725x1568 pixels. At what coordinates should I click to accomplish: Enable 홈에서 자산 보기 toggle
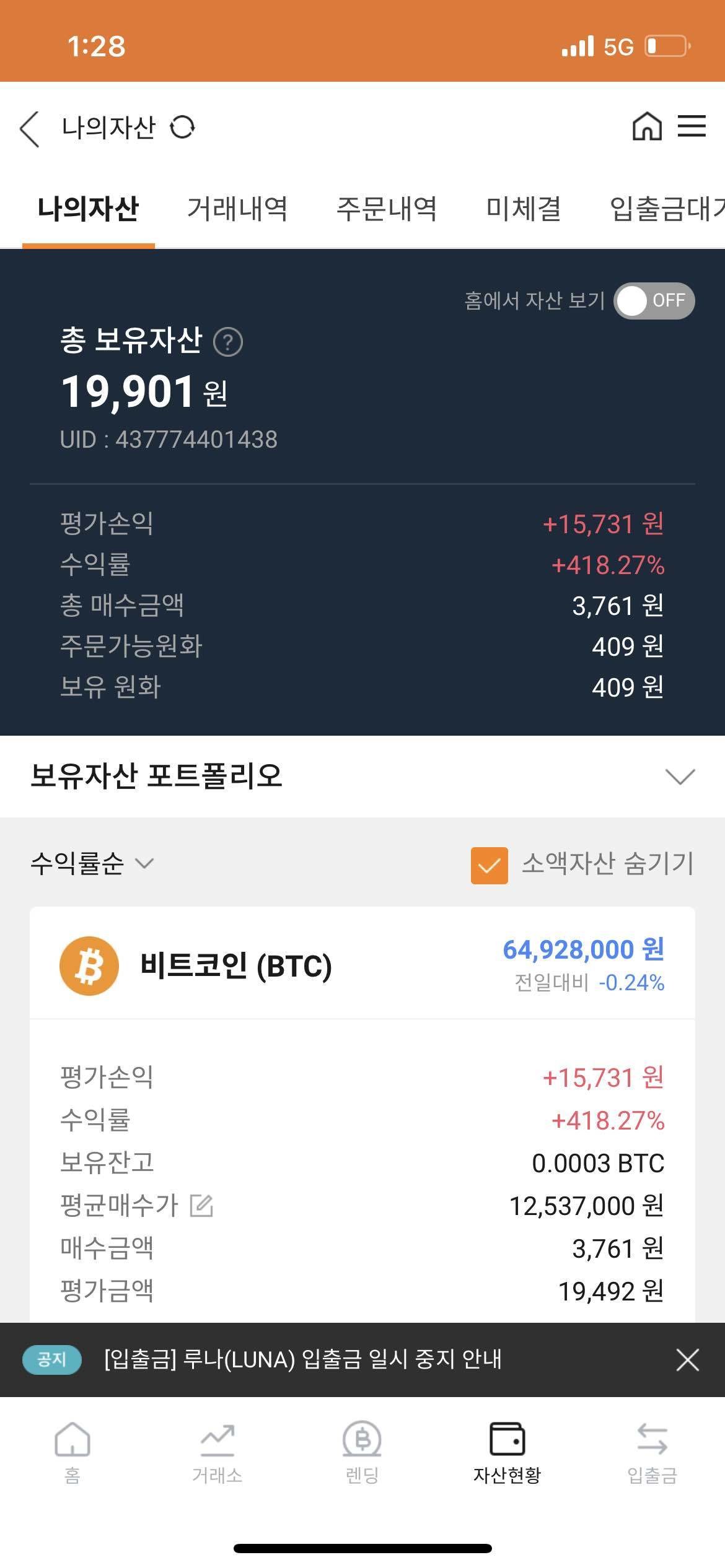pyautogui.click(x=654, y=301)
